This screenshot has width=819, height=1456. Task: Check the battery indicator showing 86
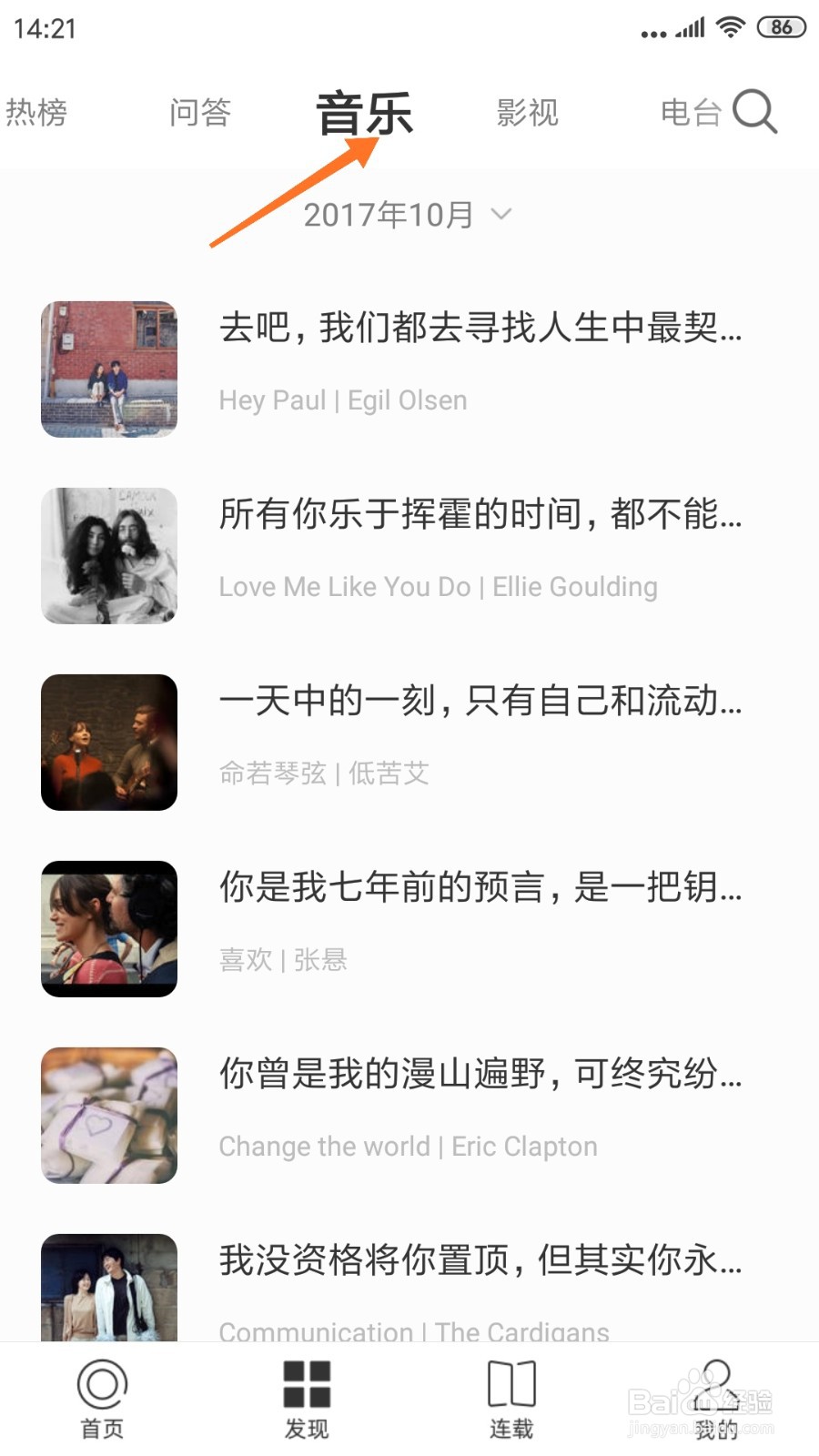(x=779, y=26)
